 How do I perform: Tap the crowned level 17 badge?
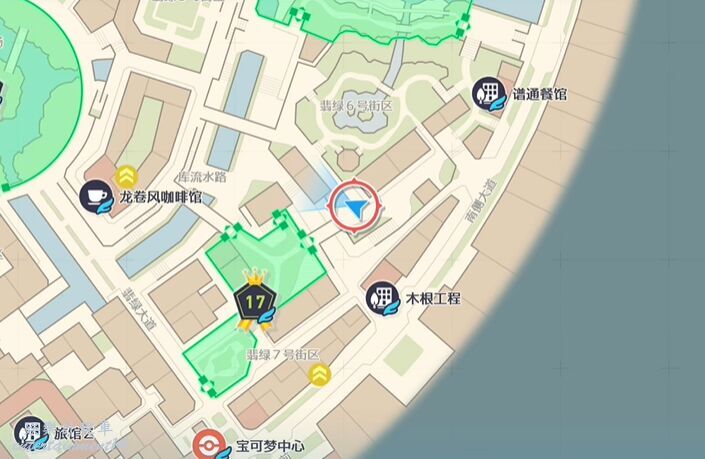252,300
